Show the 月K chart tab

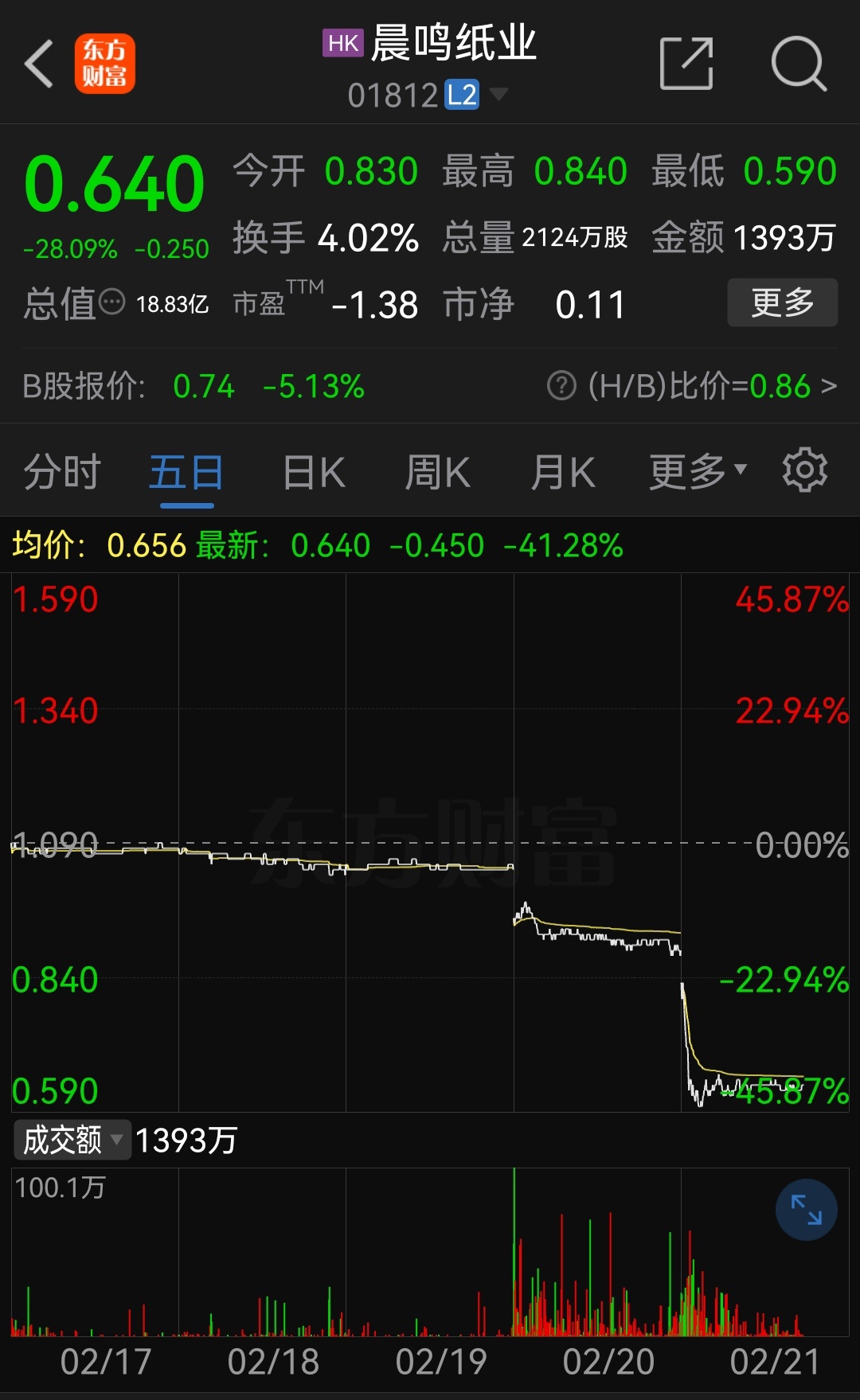point(562,472)
